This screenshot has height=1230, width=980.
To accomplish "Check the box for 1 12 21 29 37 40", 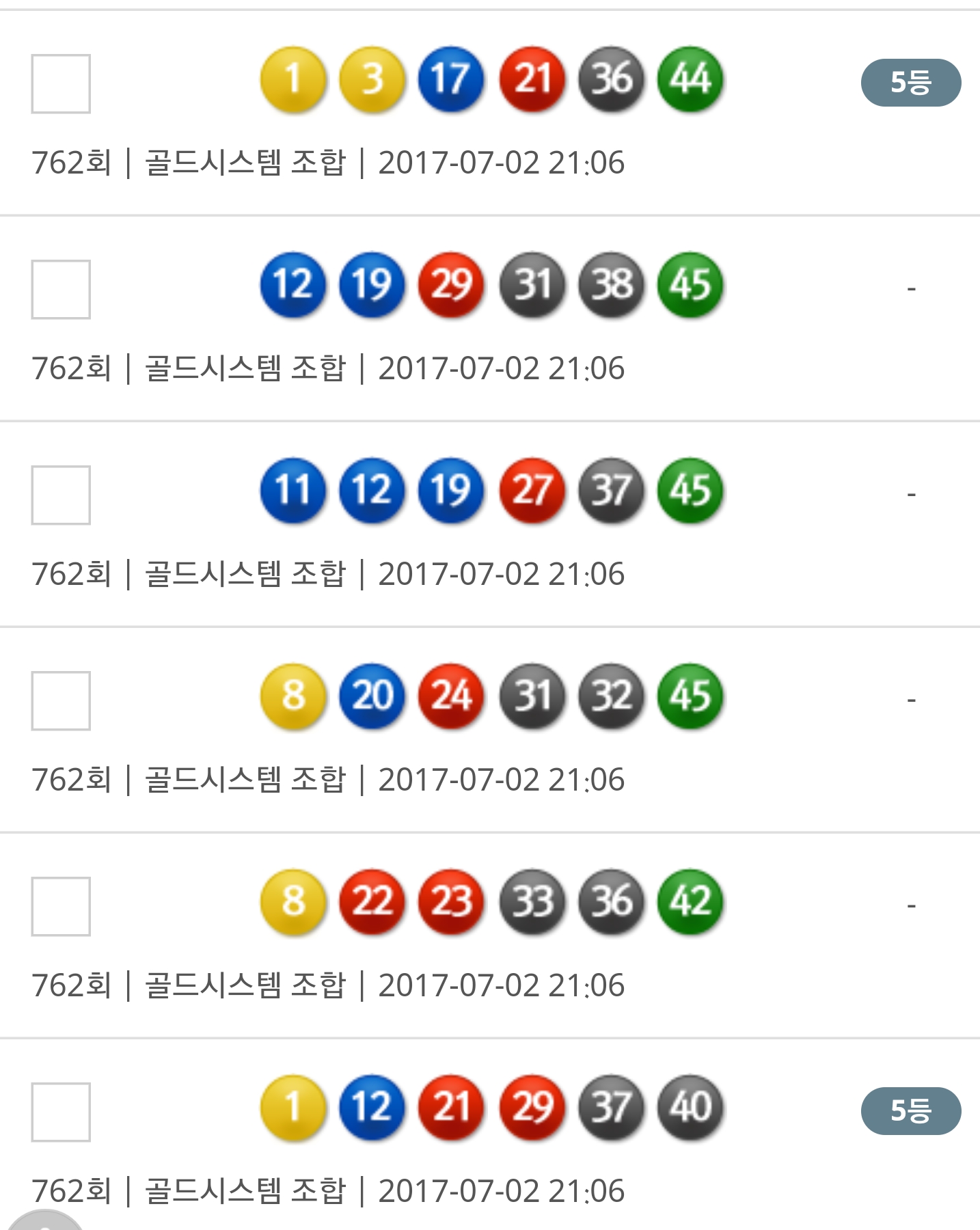I will tap(61, 1112).
